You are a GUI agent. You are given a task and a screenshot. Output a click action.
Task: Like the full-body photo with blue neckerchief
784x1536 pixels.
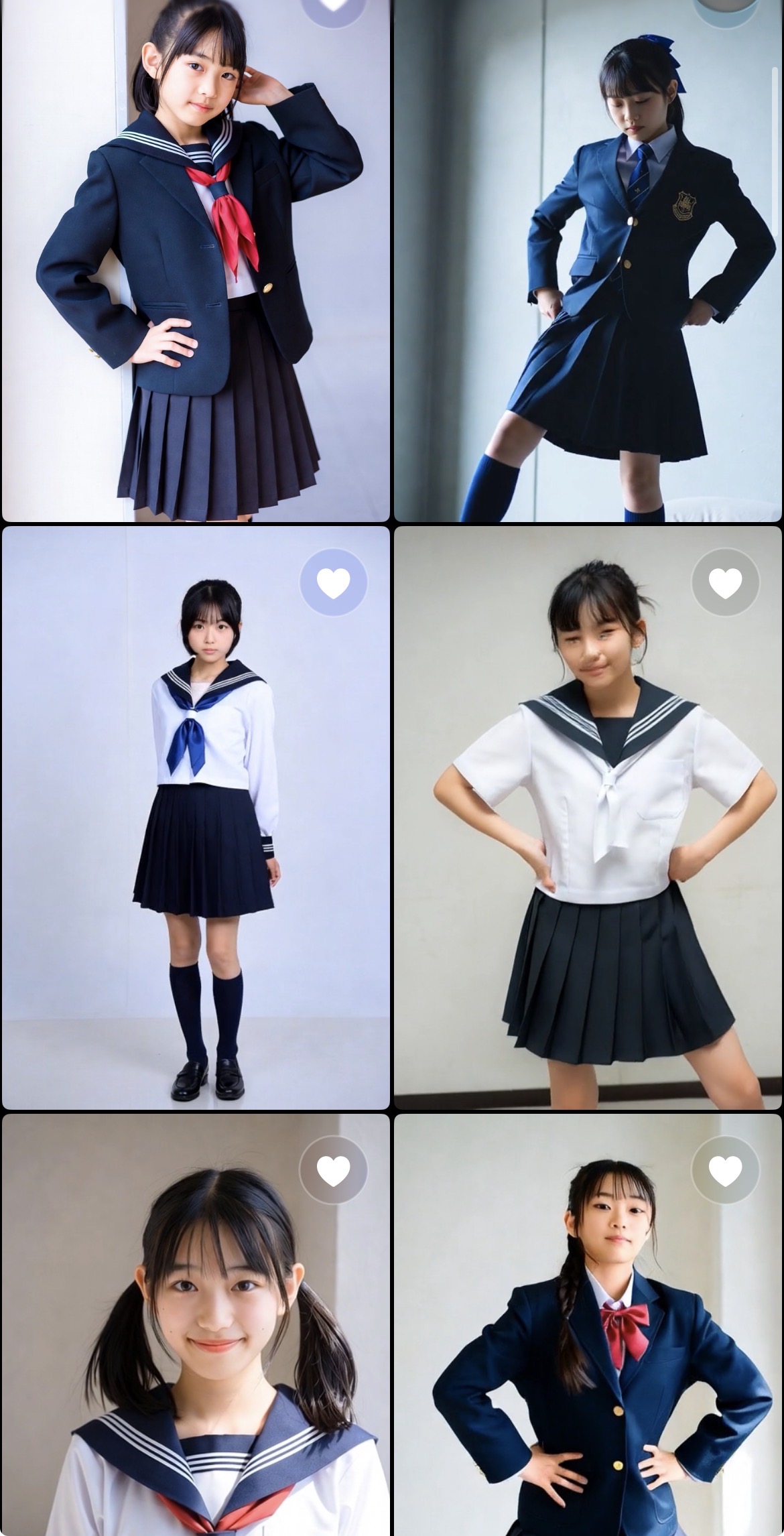pos(333,582)
